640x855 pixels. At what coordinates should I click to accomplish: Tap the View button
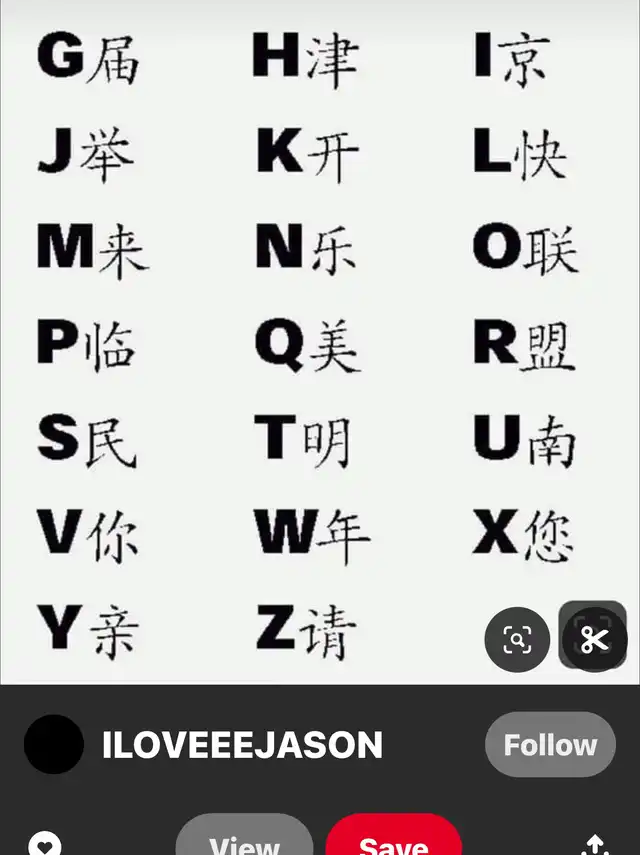pos(244,836)
